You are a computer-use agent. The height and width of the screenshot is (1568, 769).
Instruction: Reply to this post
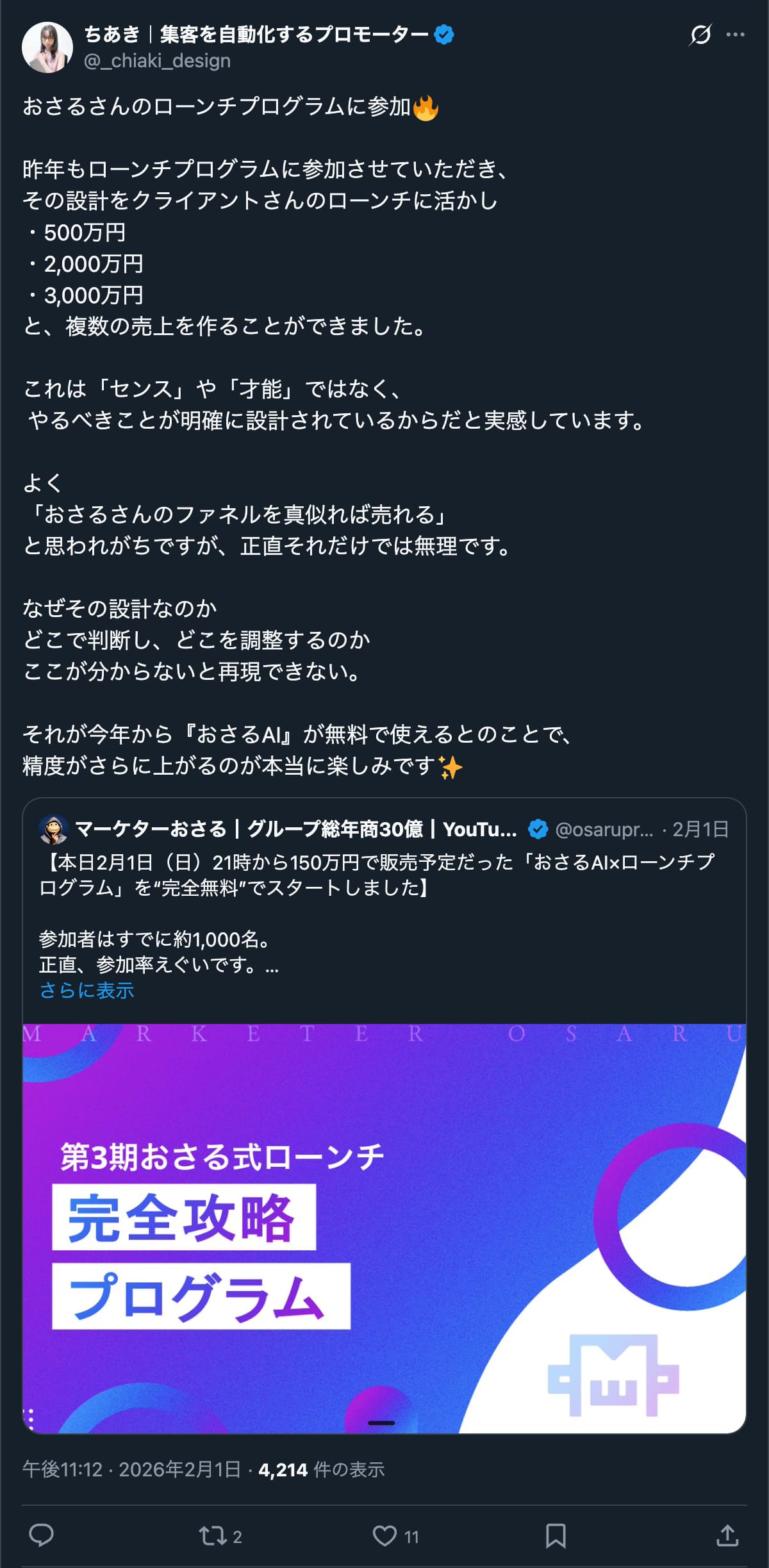point(42,1535)
